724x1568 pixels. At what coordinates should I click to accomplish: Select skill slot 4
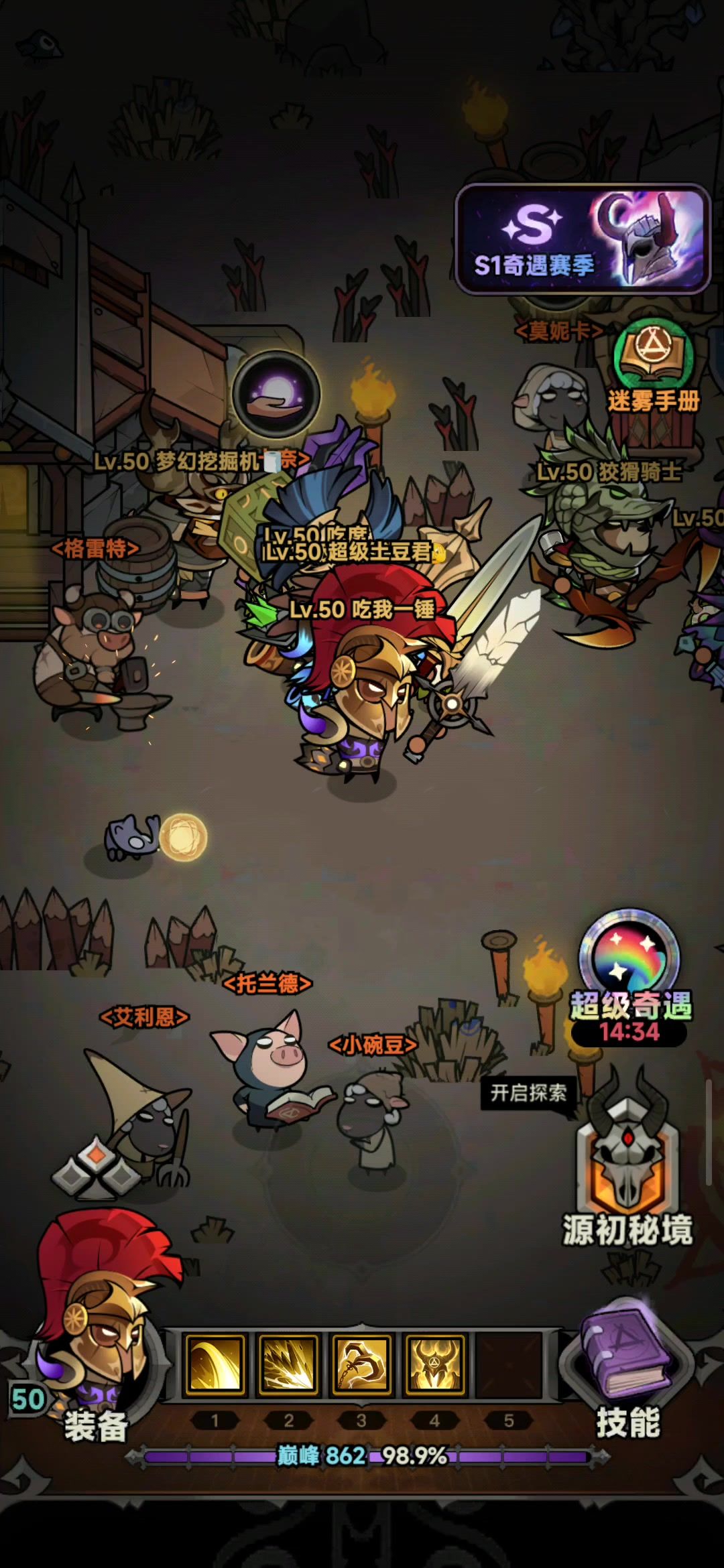pyautogui.click(x=435, y=1363)
